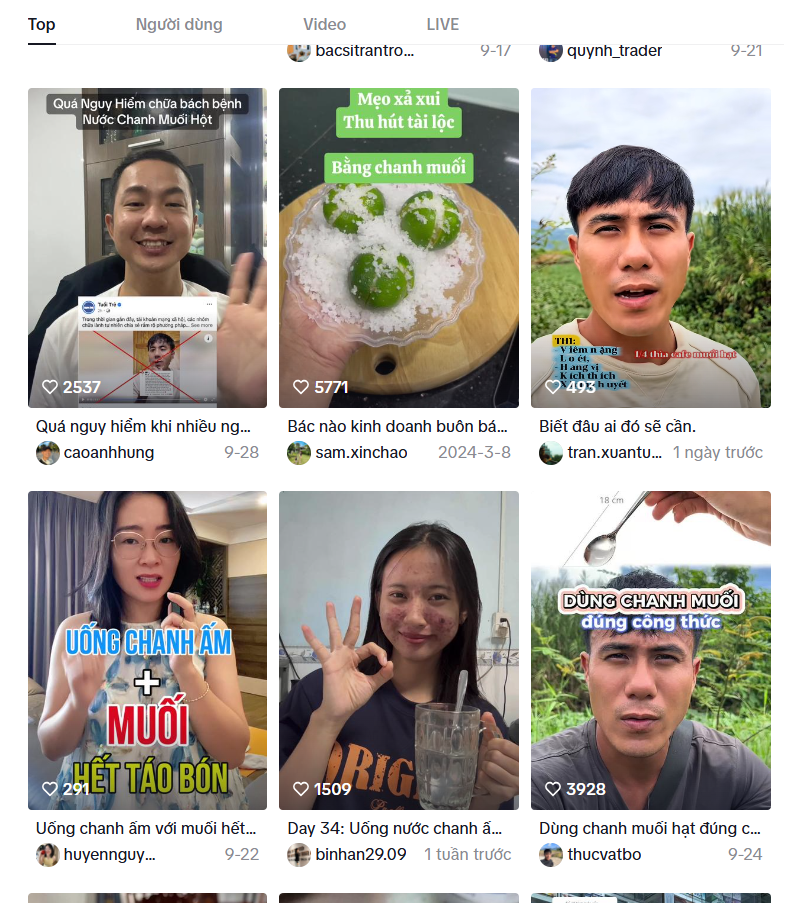View the bacsitrantro... profile
Viewport: 792px width, 903px height.
pos(364,50)
